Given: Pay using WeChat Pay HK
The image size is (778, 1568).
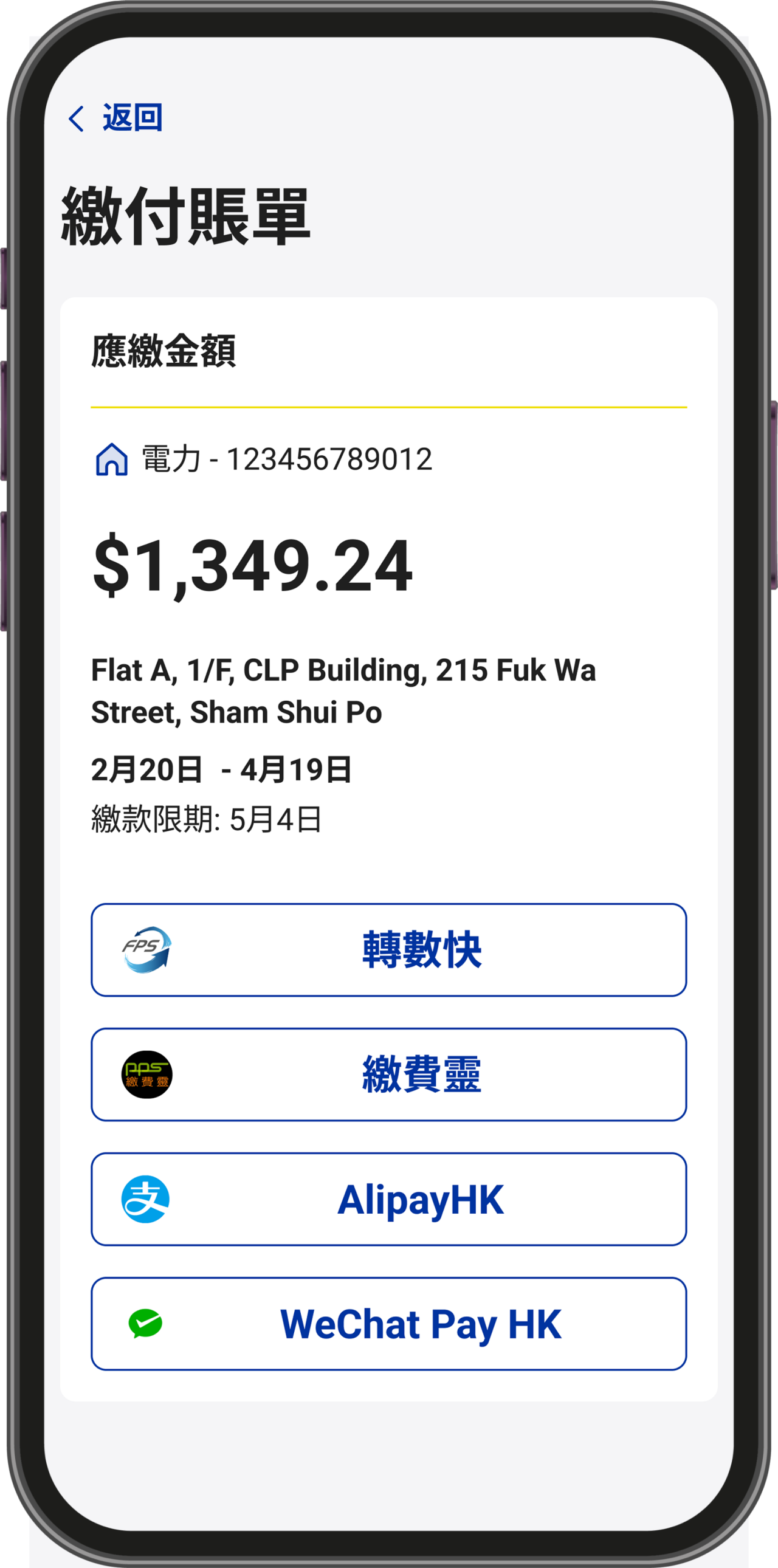Looking at the screenshot, I should pyautogui.click(x=388, y=1324).
